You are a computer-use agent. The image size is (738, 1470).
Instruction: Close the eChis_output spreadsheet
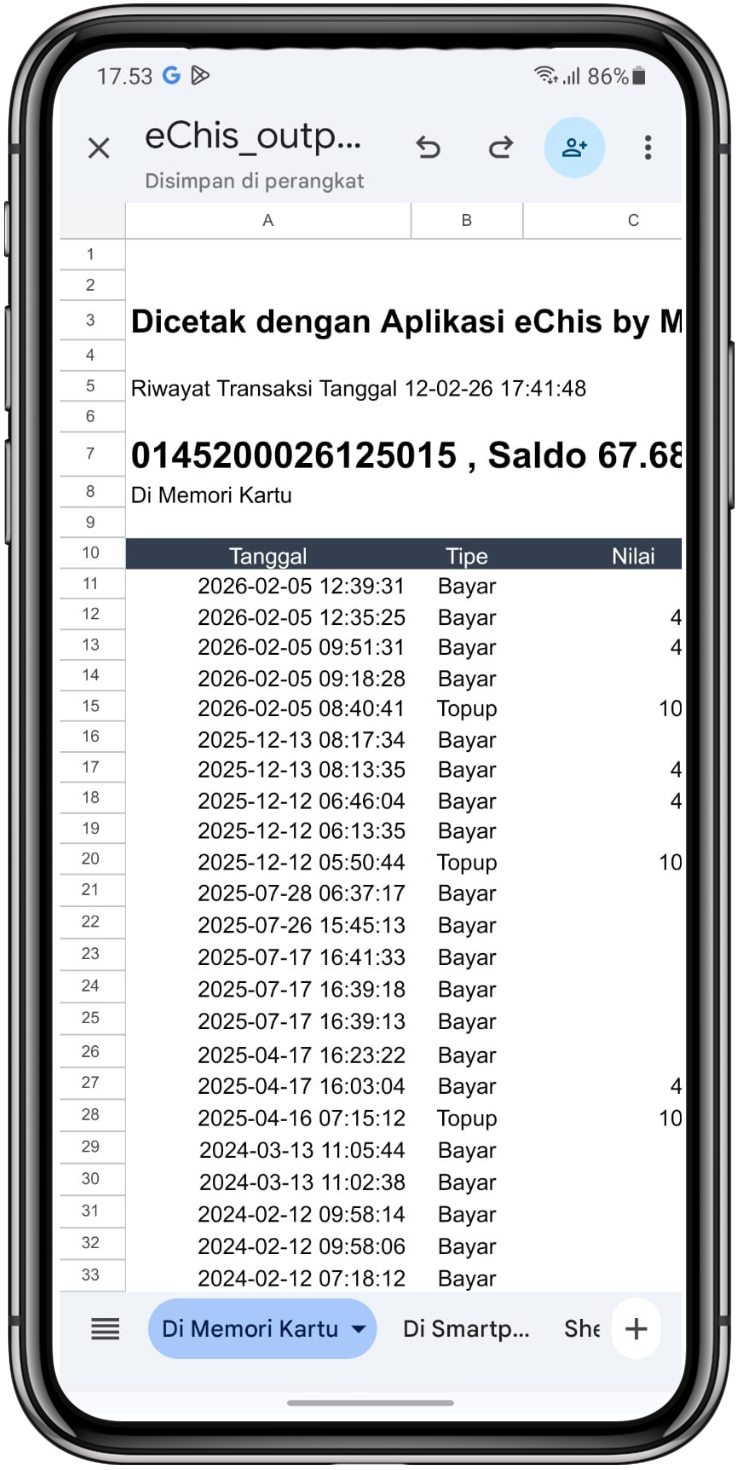coord(99,149)
